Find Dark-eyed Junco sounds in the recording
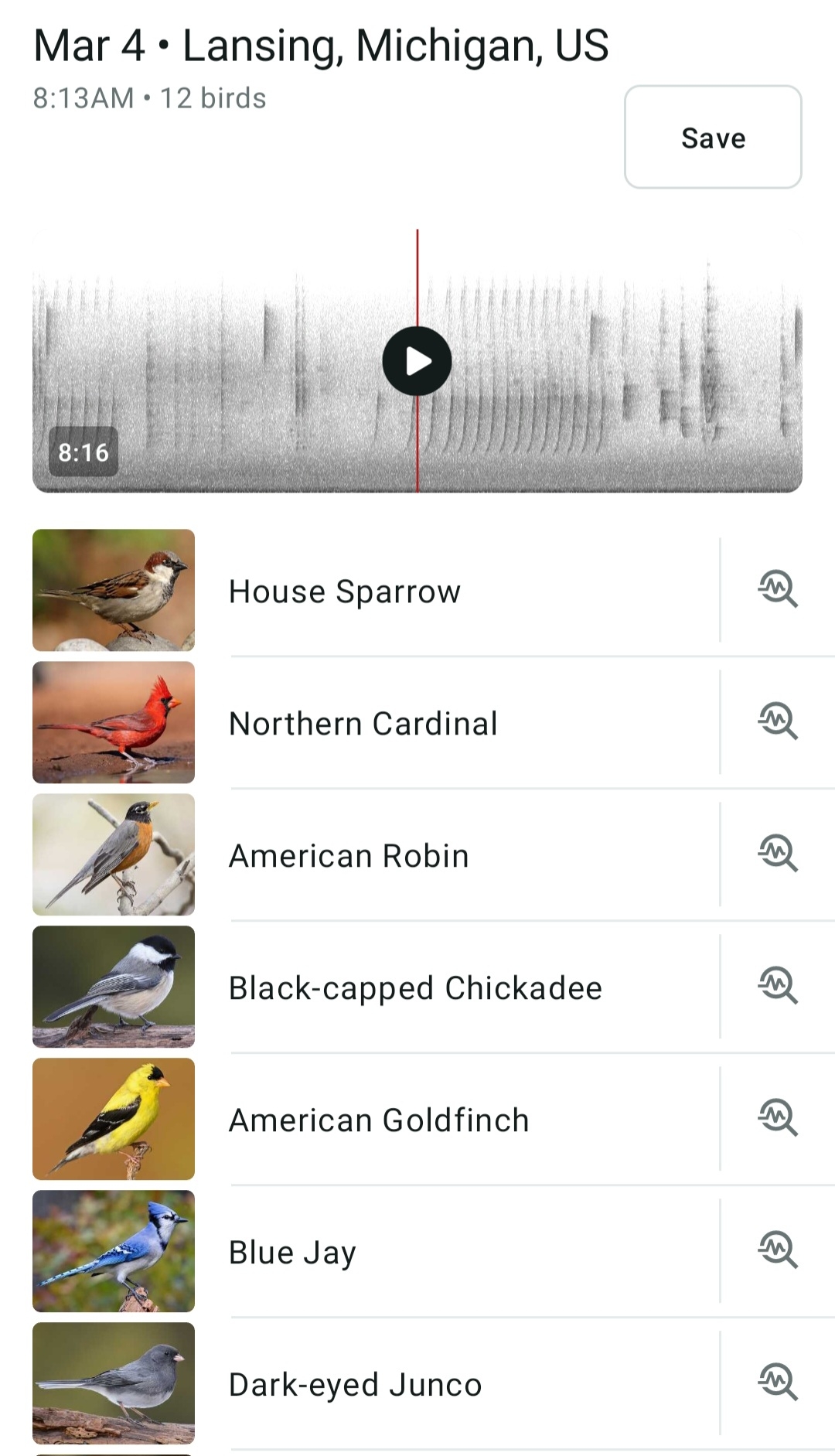The image size is (835, 1456). click(777, 1383)
